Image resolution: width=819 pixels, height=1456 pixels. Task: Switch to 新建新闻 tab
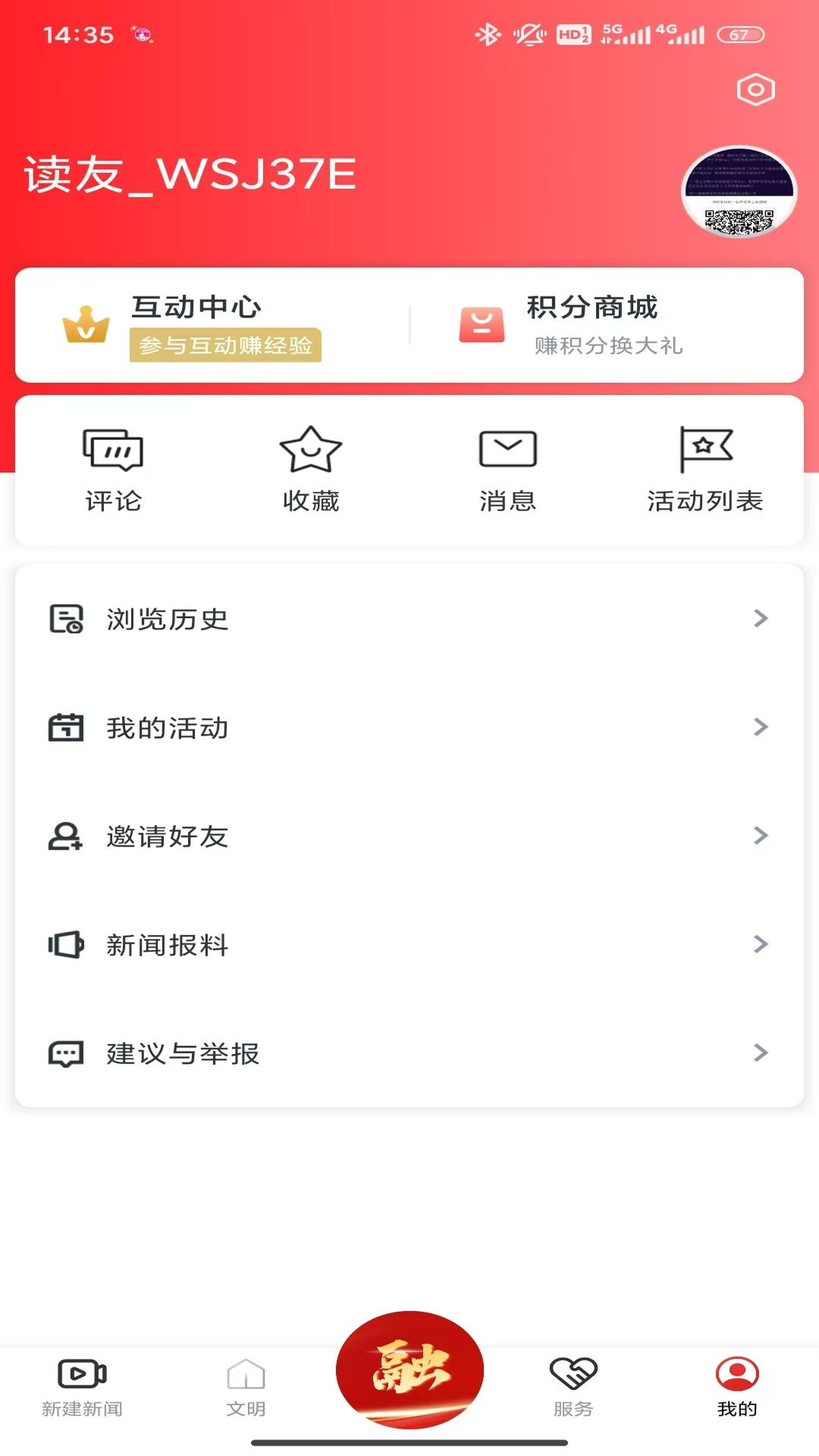pyautogui.click(x=82, y=1388)
